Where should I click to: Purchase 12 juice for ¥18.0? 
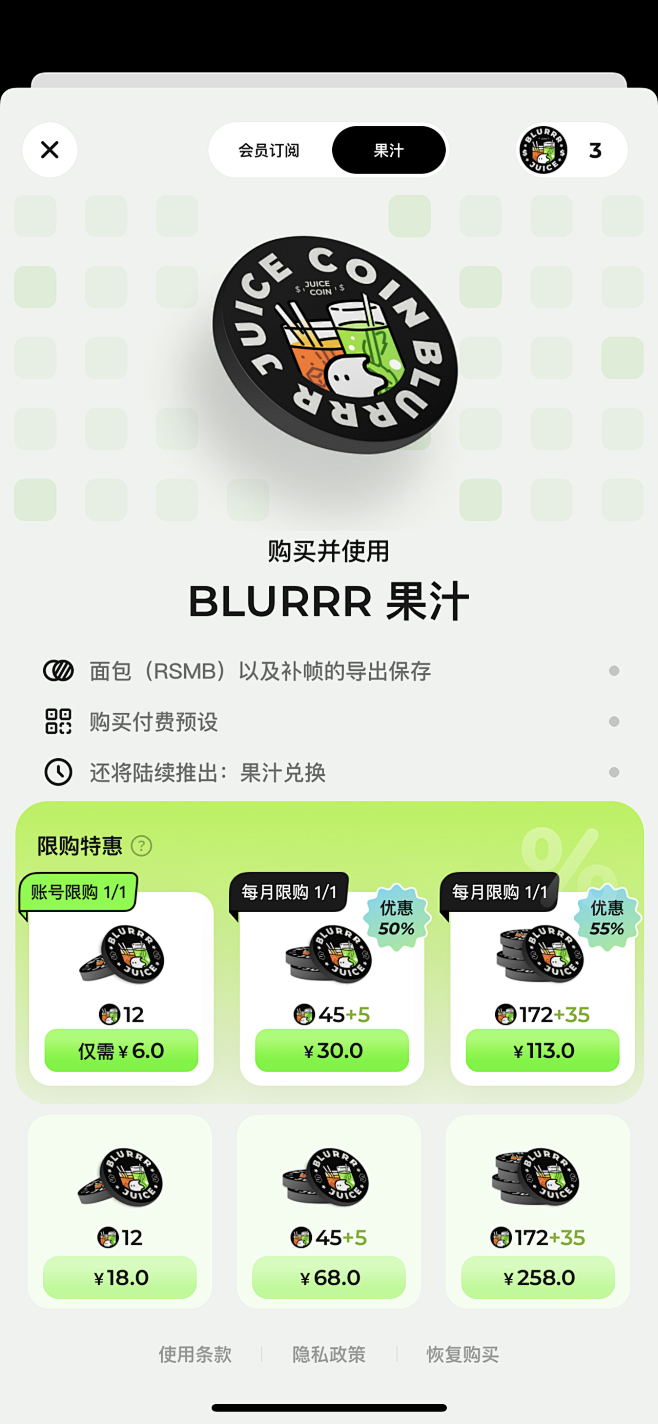tap(120, 1278)
